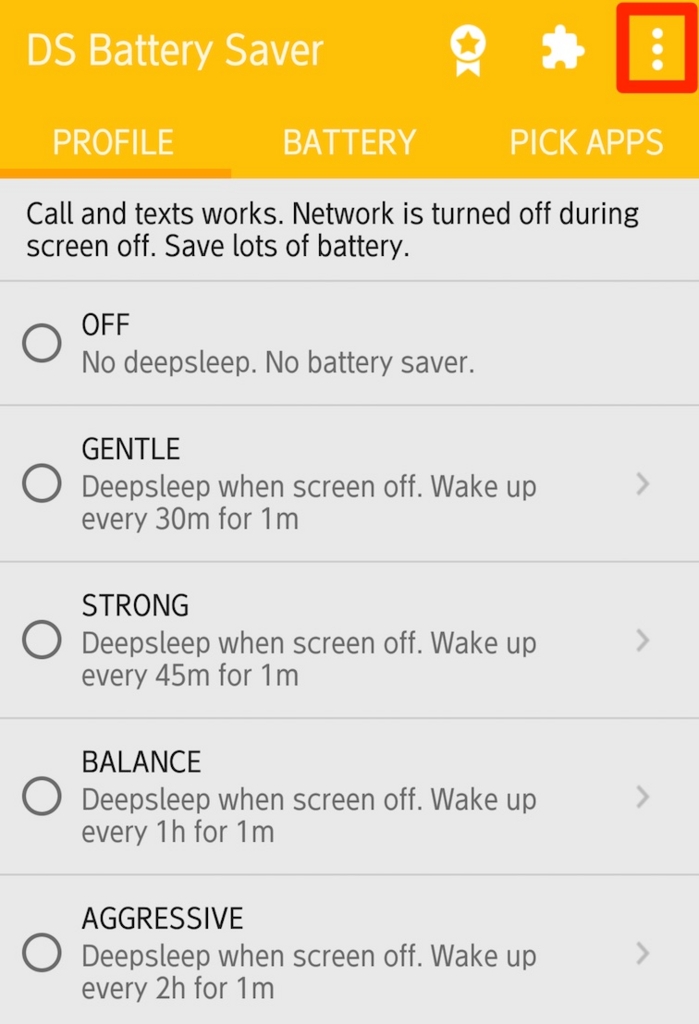Open AGGRESSIVE profile details chevron
699x1024 pixels.
pos(643,953)
